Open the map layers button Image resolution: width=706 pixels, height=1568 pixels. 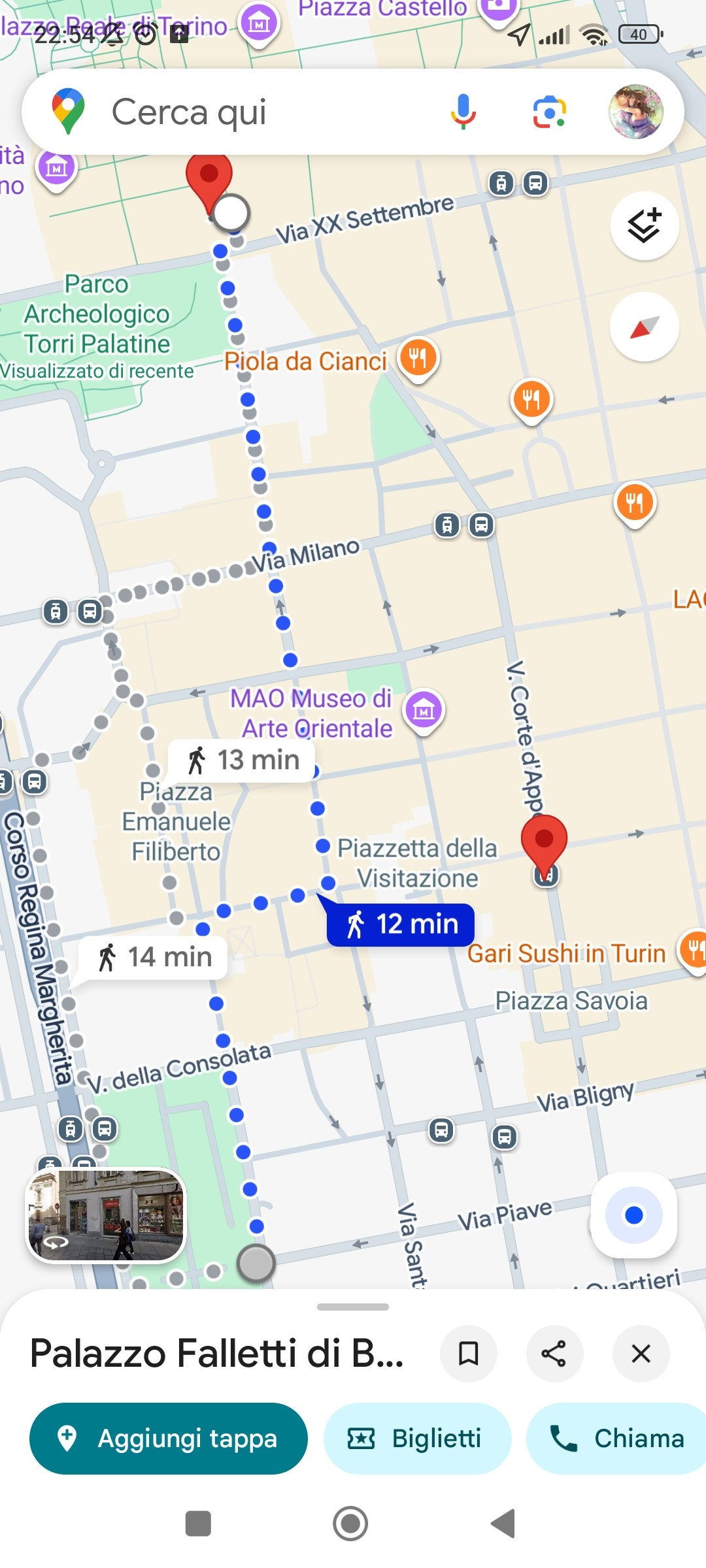[x=645, y=226]
